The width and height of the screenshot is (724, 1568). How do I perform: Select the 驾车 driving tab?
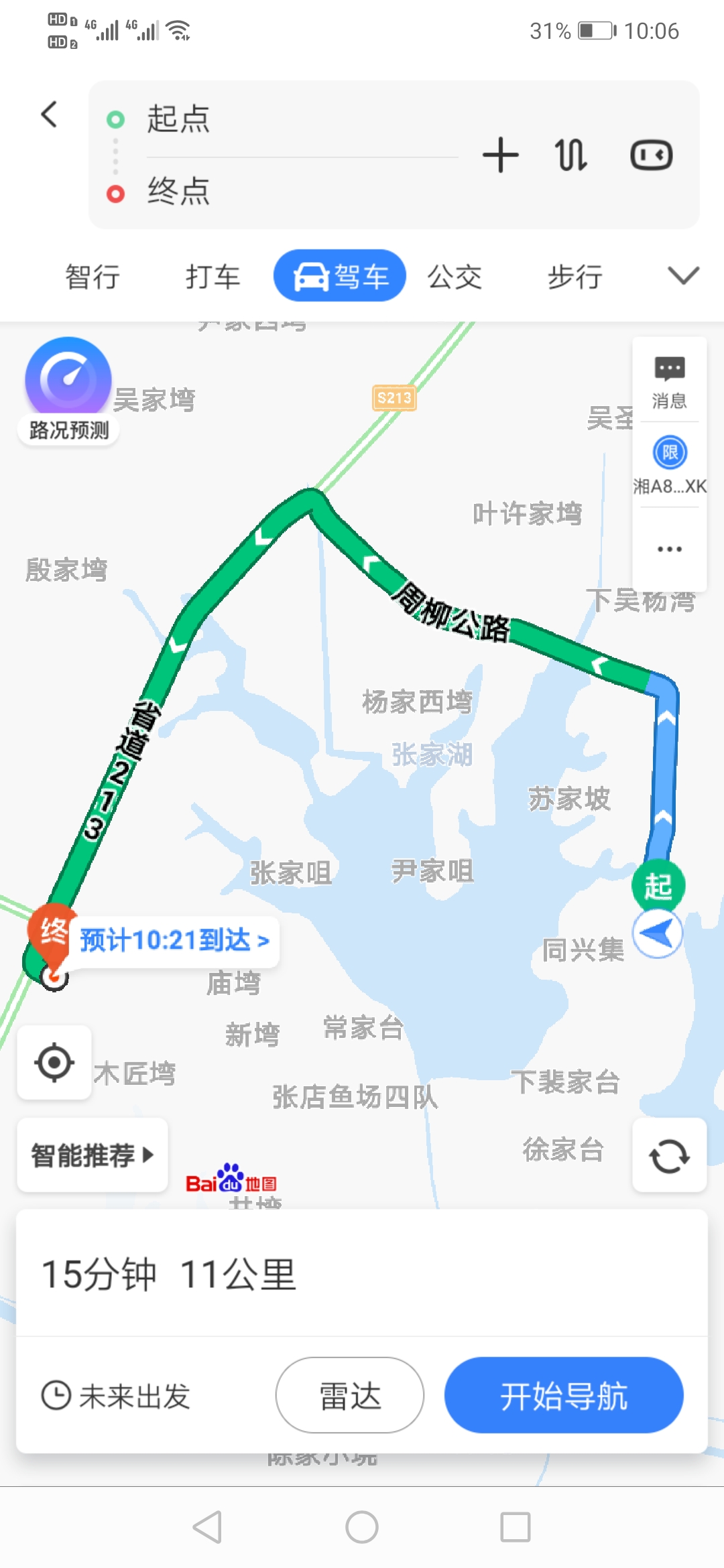point(340,276)
